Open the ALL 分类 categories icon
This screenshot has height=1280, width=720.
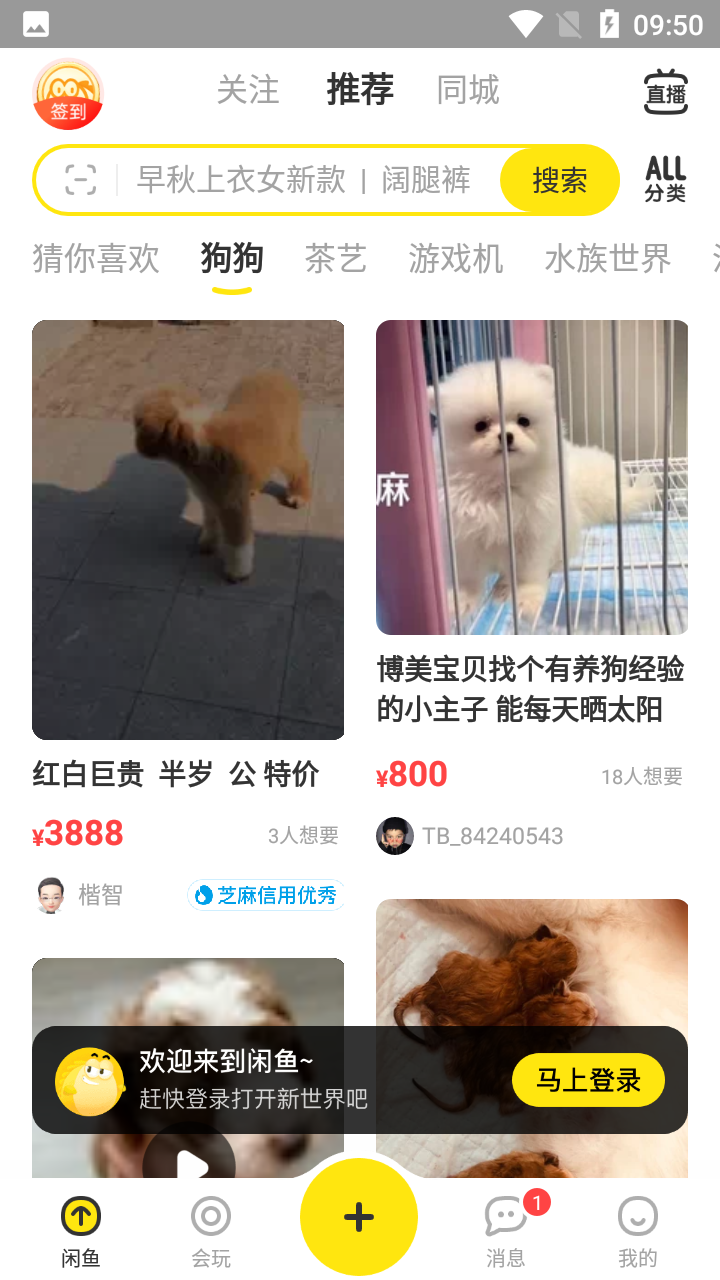point(664,178)
